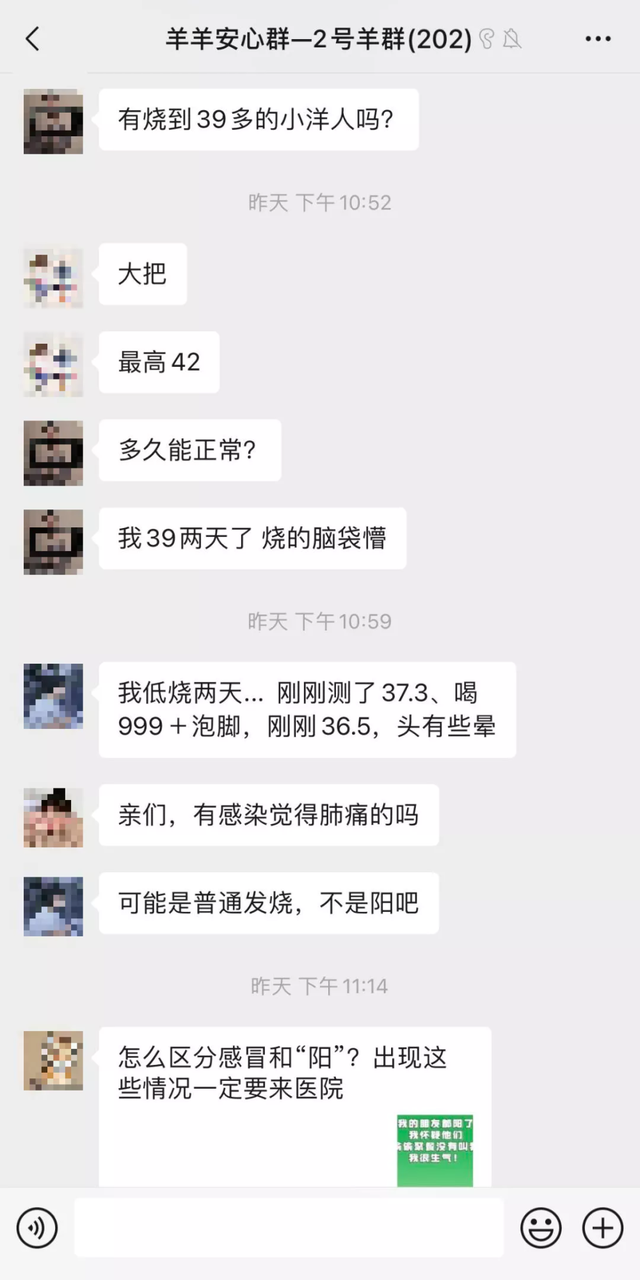Tap avatar beside 可能是普通发烧，不是阳吧
Viewport: 640px width, 1280px height.
pos(53,906)
